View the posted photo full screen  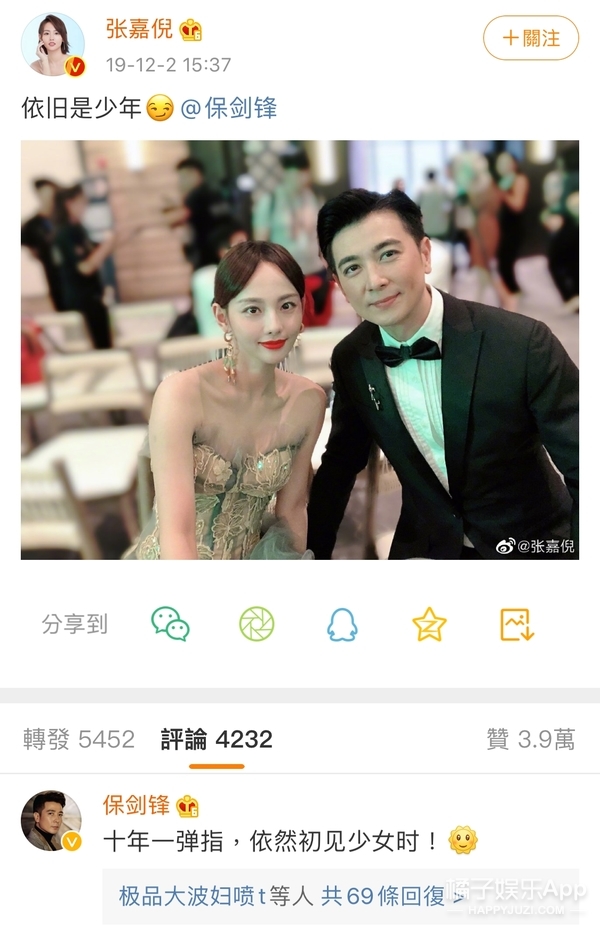tap(300, 349)
